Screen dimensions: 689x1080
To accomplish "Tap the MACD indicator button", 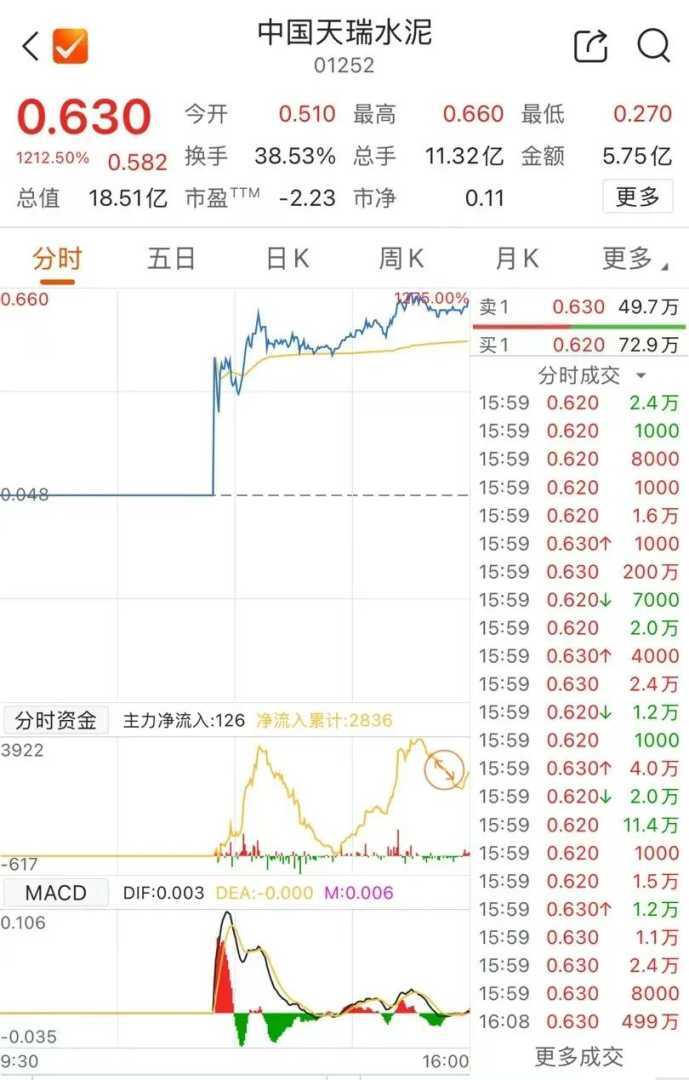I will pos(56,893).
